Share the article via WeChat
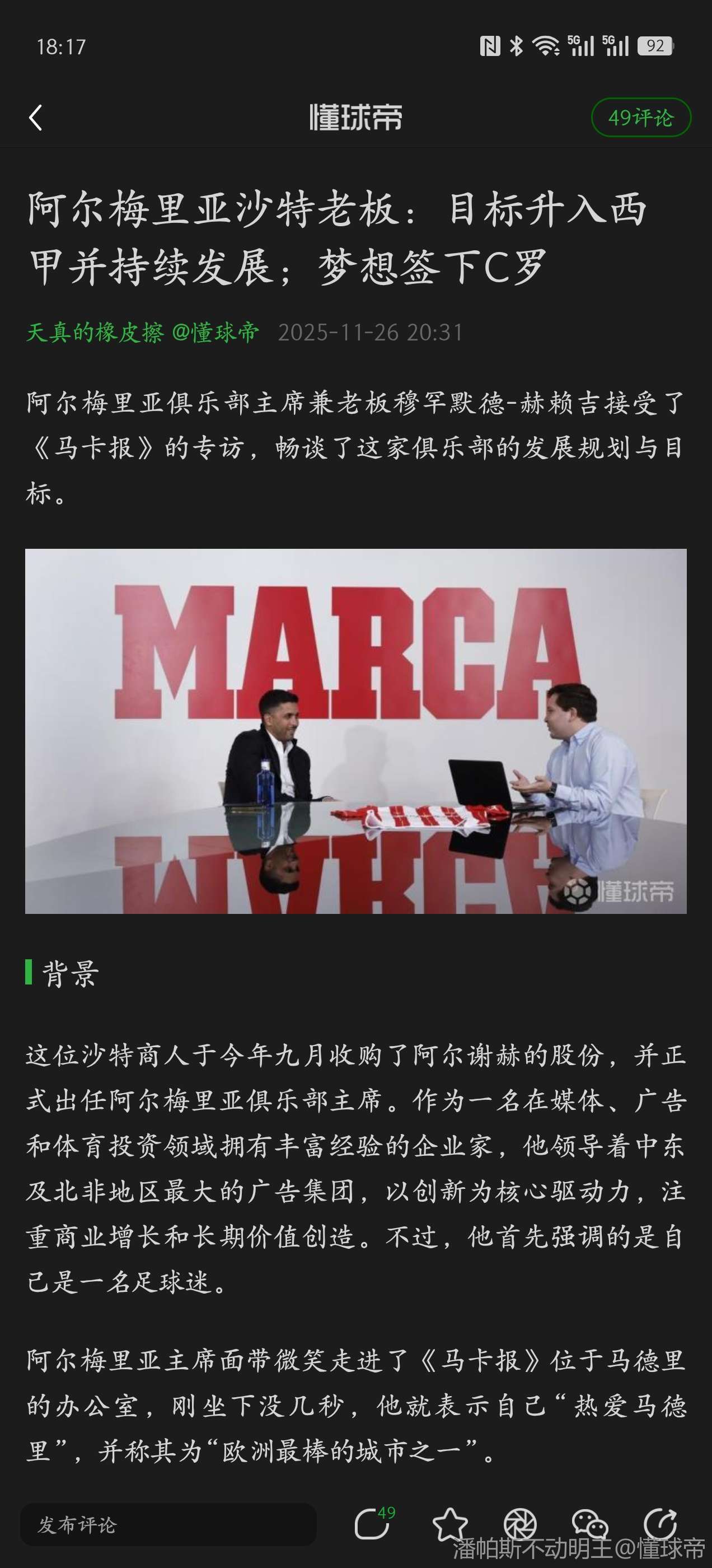Screen dimensions: 712x1568 pos(589,1524)
